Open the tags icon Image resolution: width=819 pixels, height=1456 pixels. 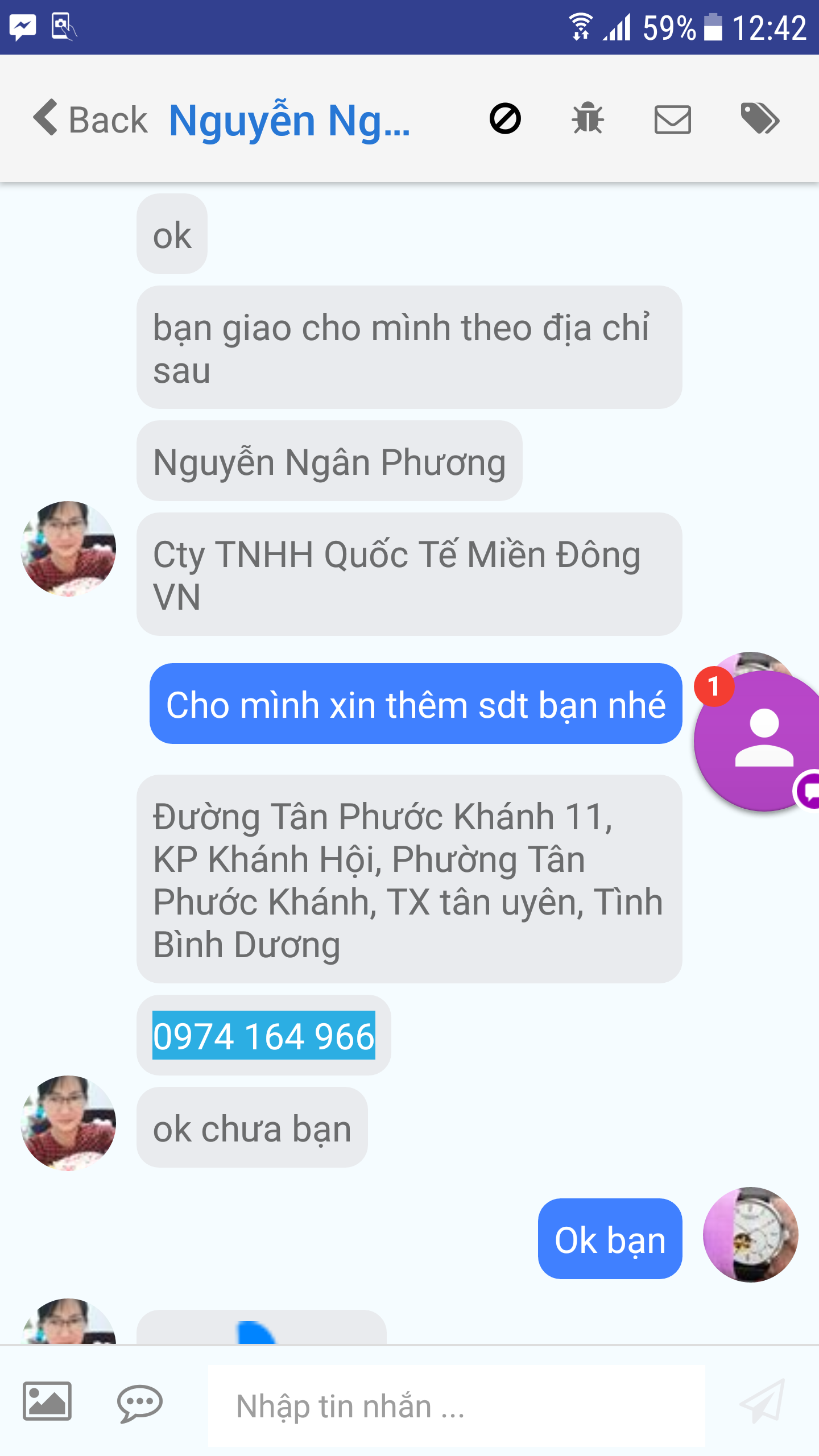[x=759, y=119]
